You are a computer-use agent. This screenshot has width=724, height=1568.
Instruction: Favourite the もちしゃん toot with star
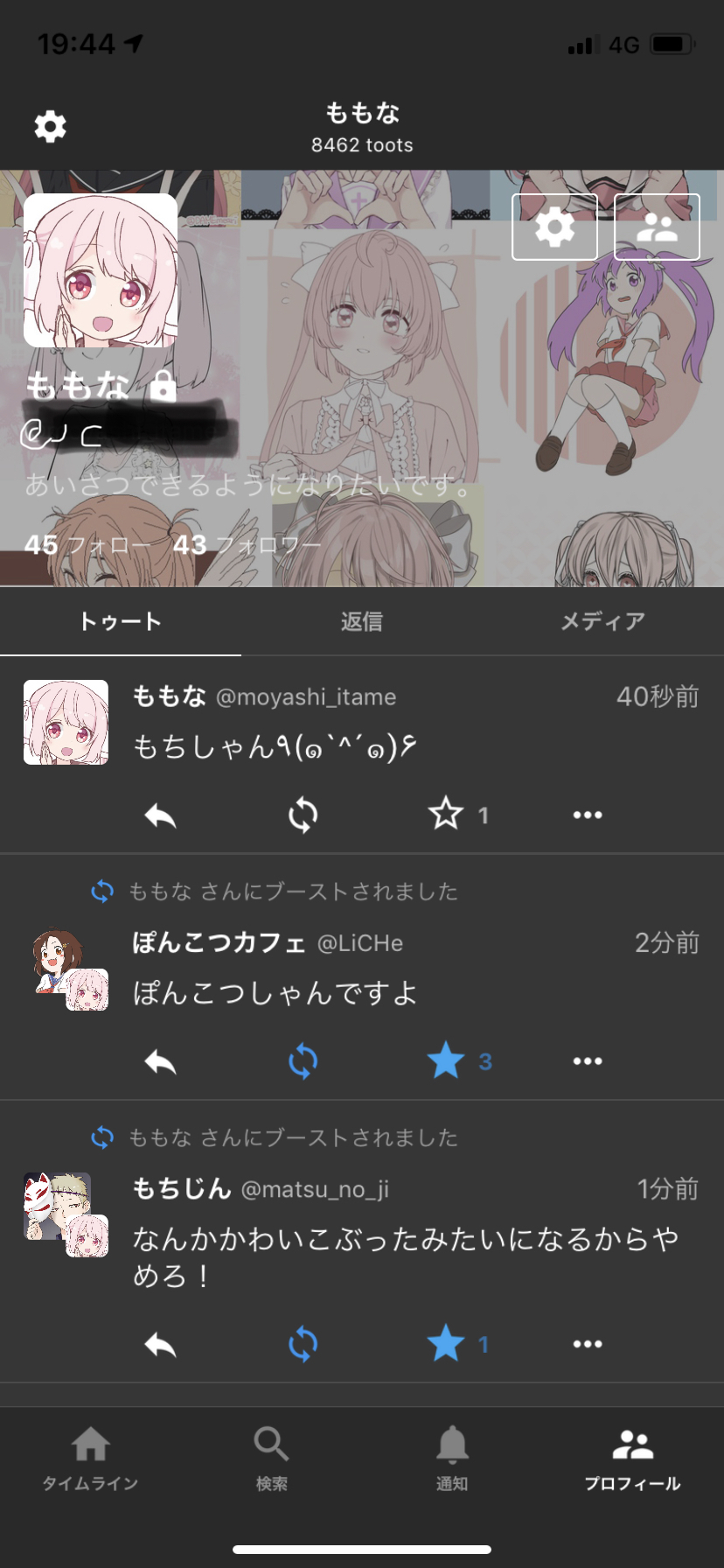tap(446, 814)
